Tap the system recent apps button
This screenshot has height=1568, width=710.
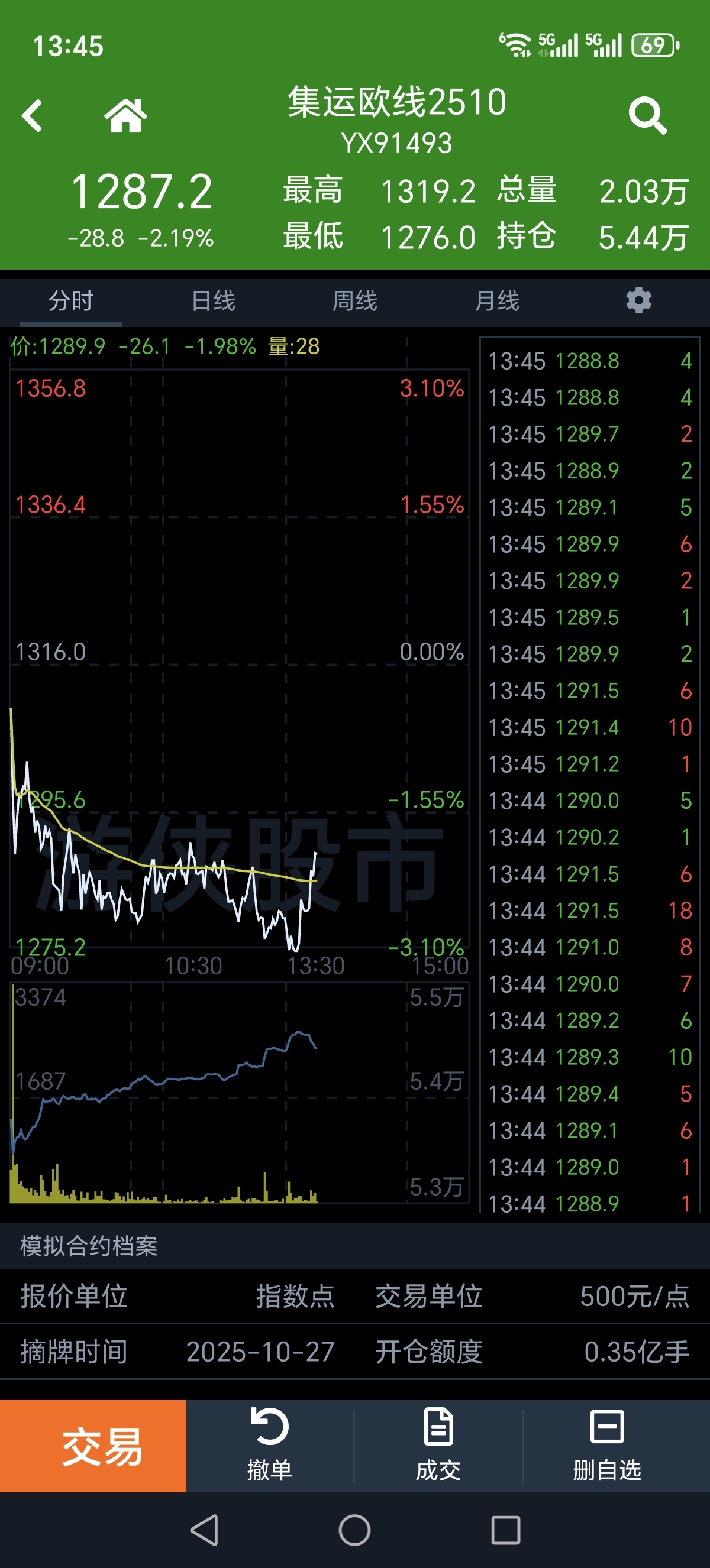click(x=505, y=1530)
